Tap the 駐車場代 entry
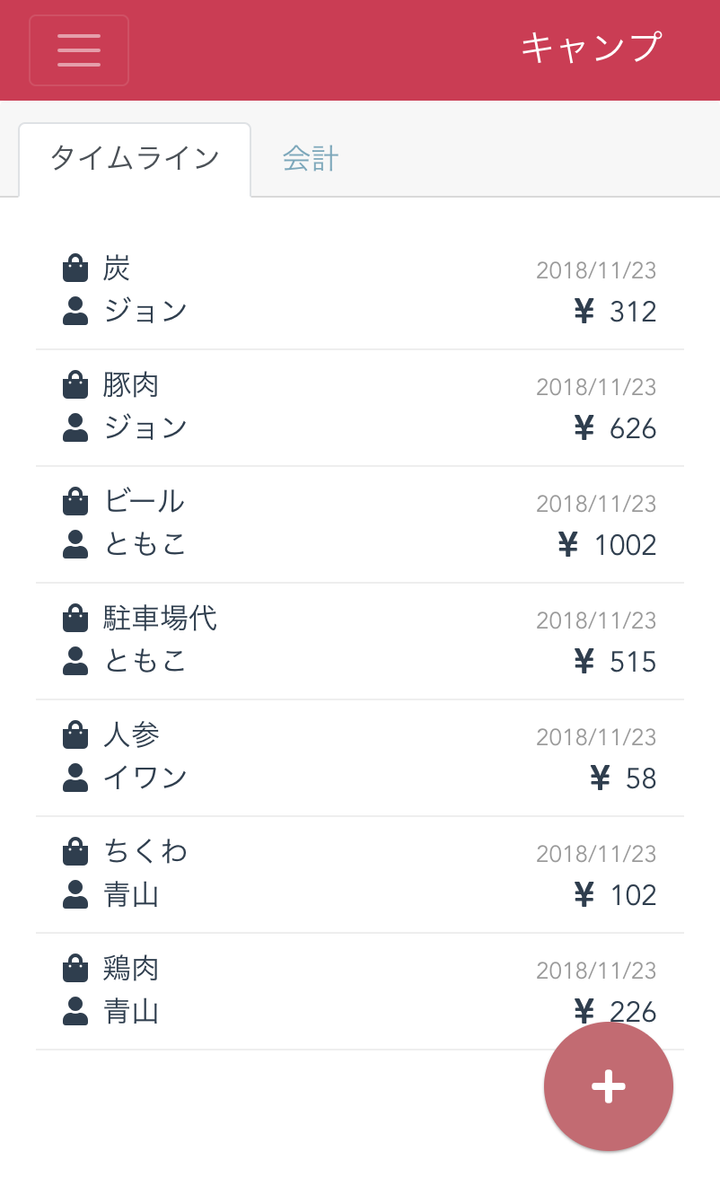The width and height of the screenshot is (720, 1196). point(359,640)
